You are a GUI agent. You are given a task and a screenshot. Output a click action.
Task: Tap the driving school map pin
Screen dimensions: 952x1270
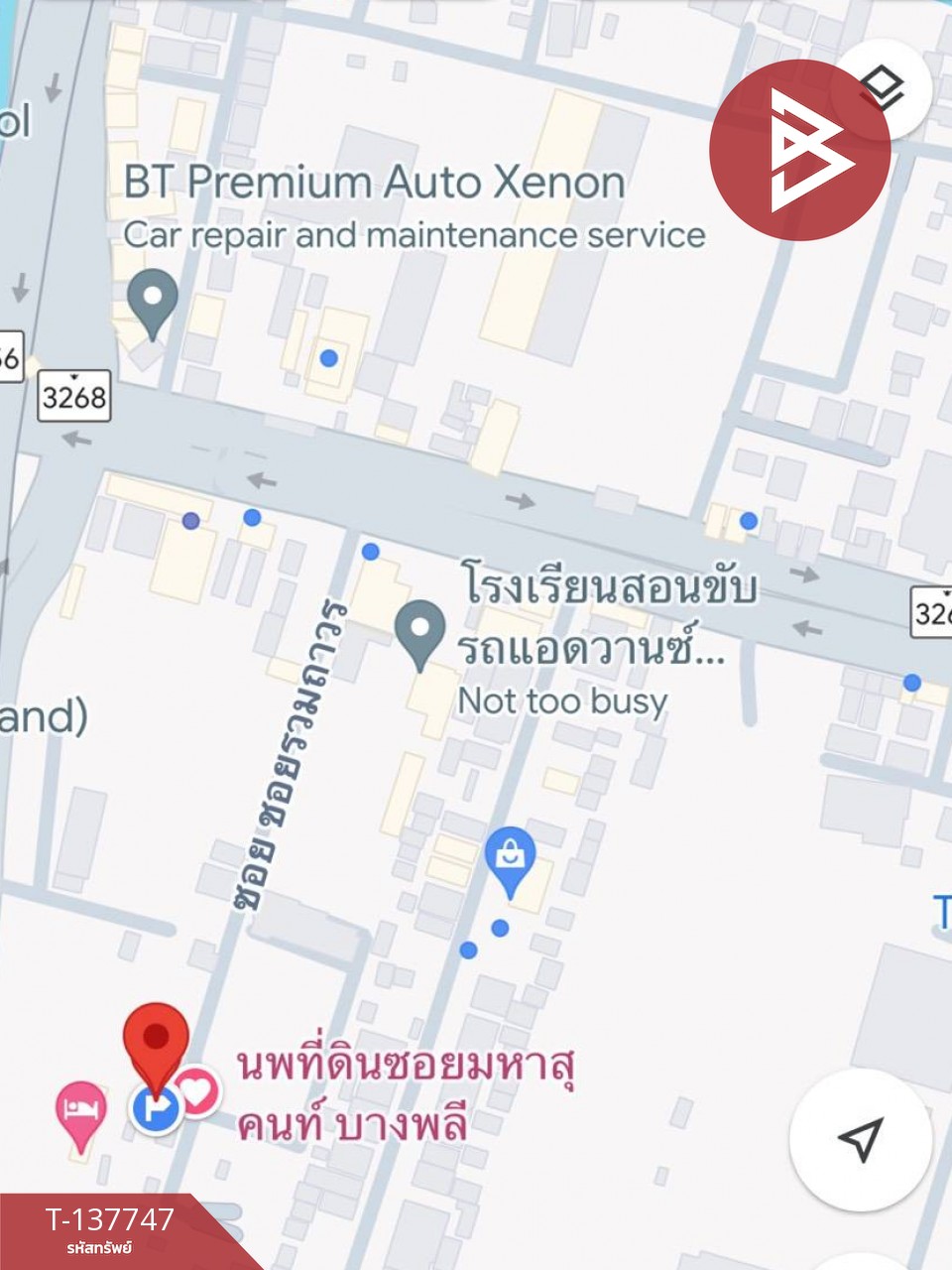(x=420, y=632)
